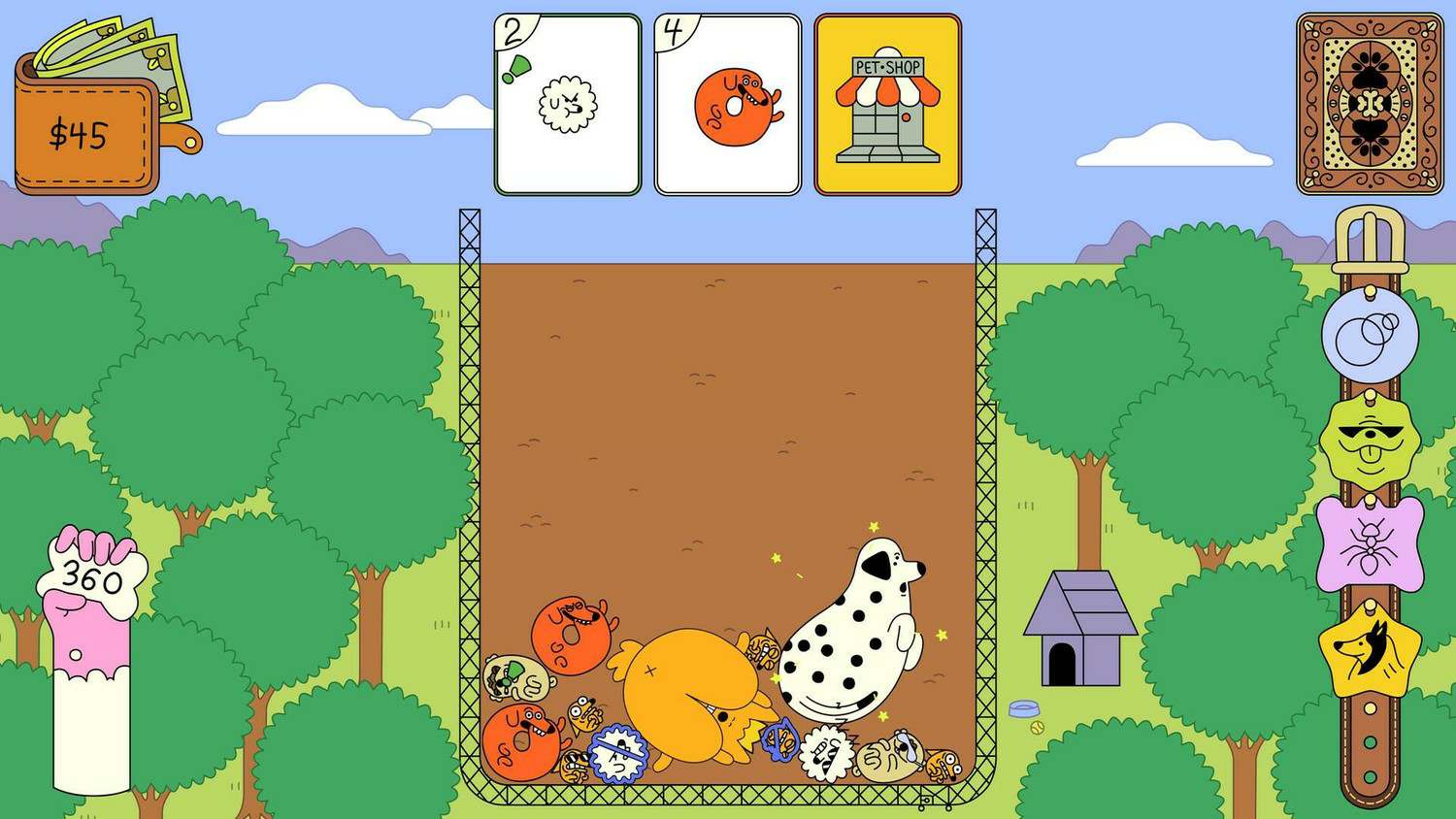Screen dimensions: 1456x819
Task: Select the green sunglasses dog tag
Action: (1370, 442)
